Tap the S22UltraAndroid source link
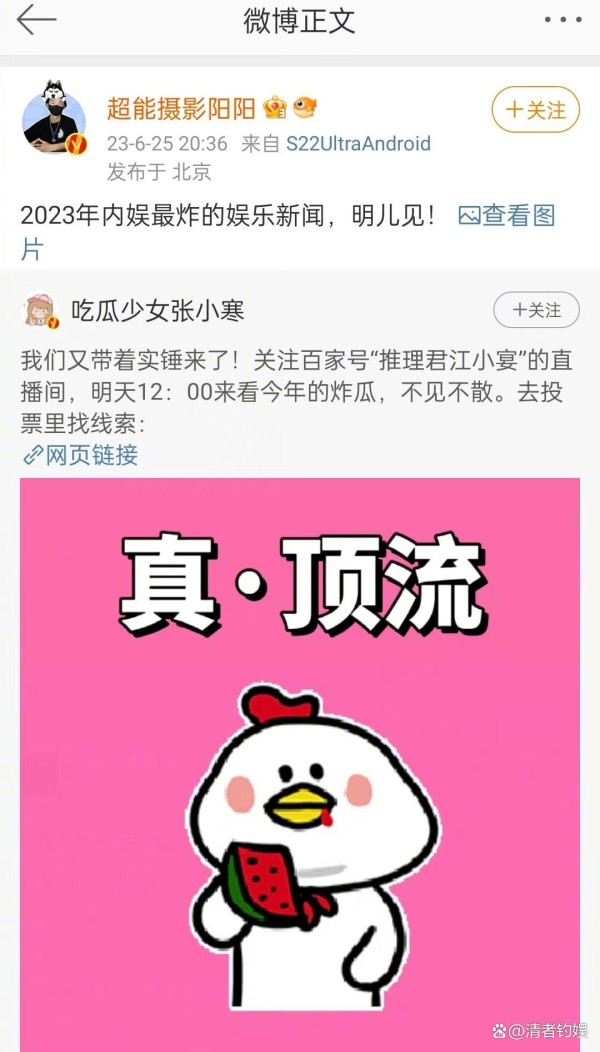Image resolution: width=600 pixels, height=1052 pixels. click(358, 144)
